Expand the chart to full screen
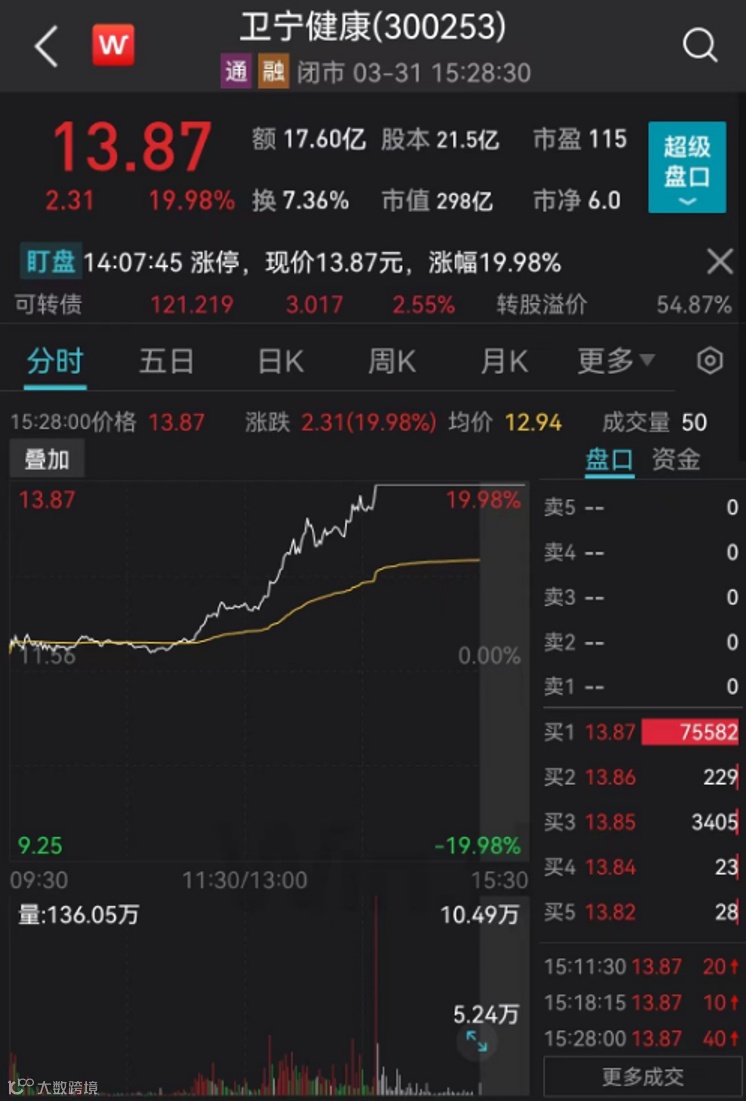 coord(477,1041)
